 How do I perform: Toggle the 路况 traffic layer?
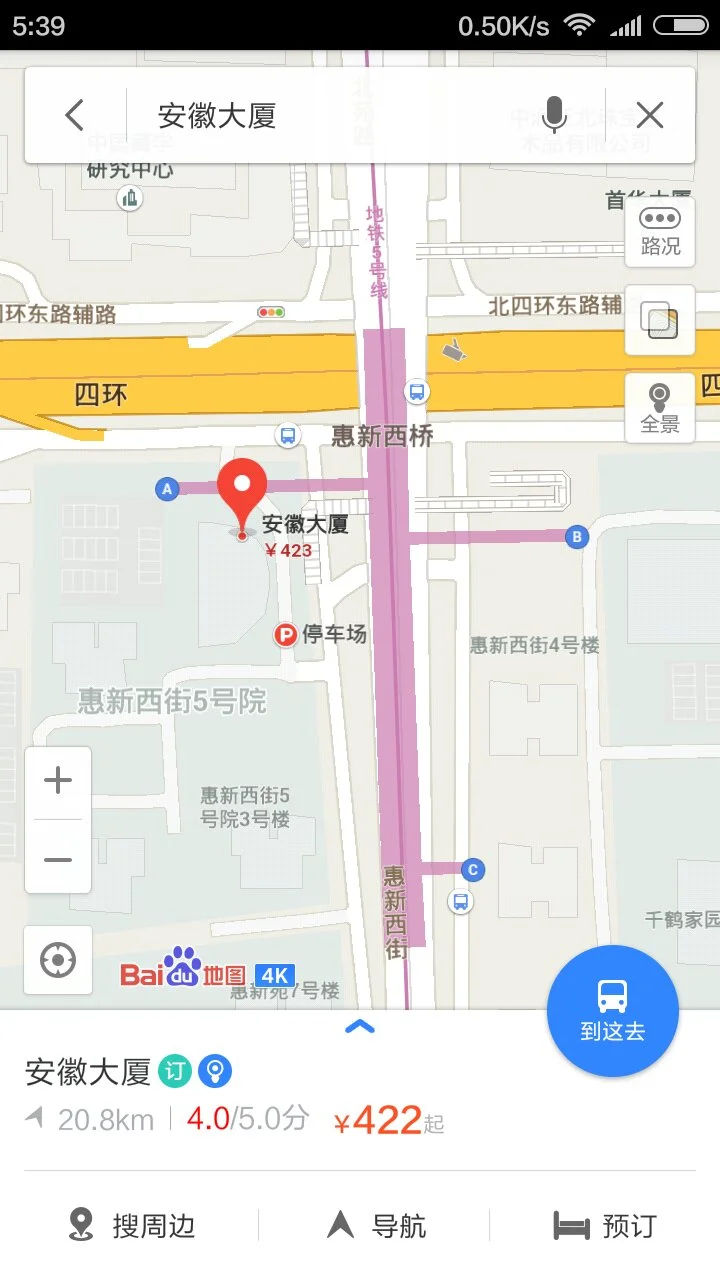659,231
